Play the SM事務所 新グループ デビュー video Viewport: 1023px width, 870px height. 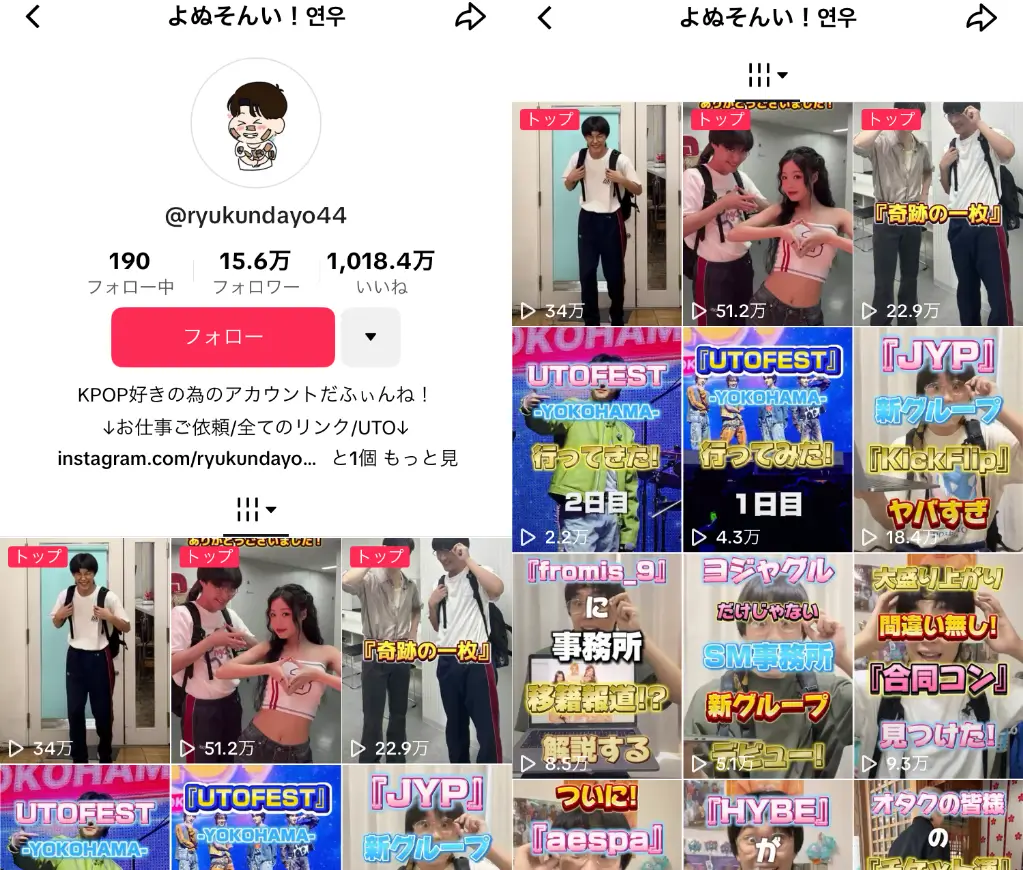tap(767, 666)
